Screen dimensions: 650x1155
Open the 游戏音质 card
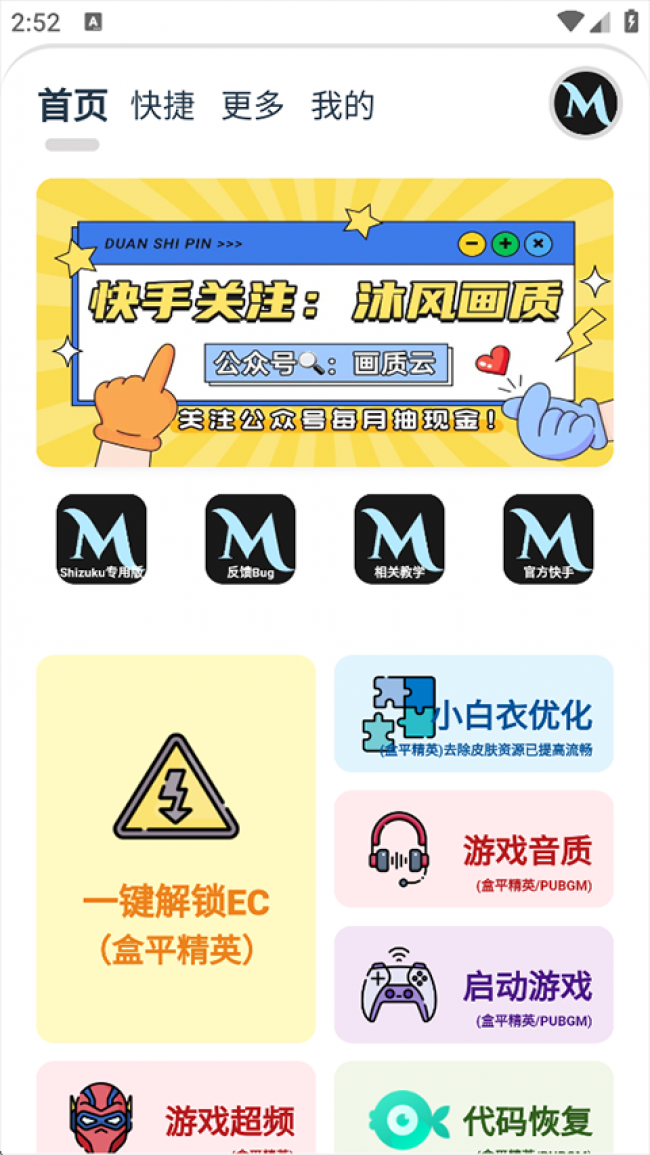473,849
